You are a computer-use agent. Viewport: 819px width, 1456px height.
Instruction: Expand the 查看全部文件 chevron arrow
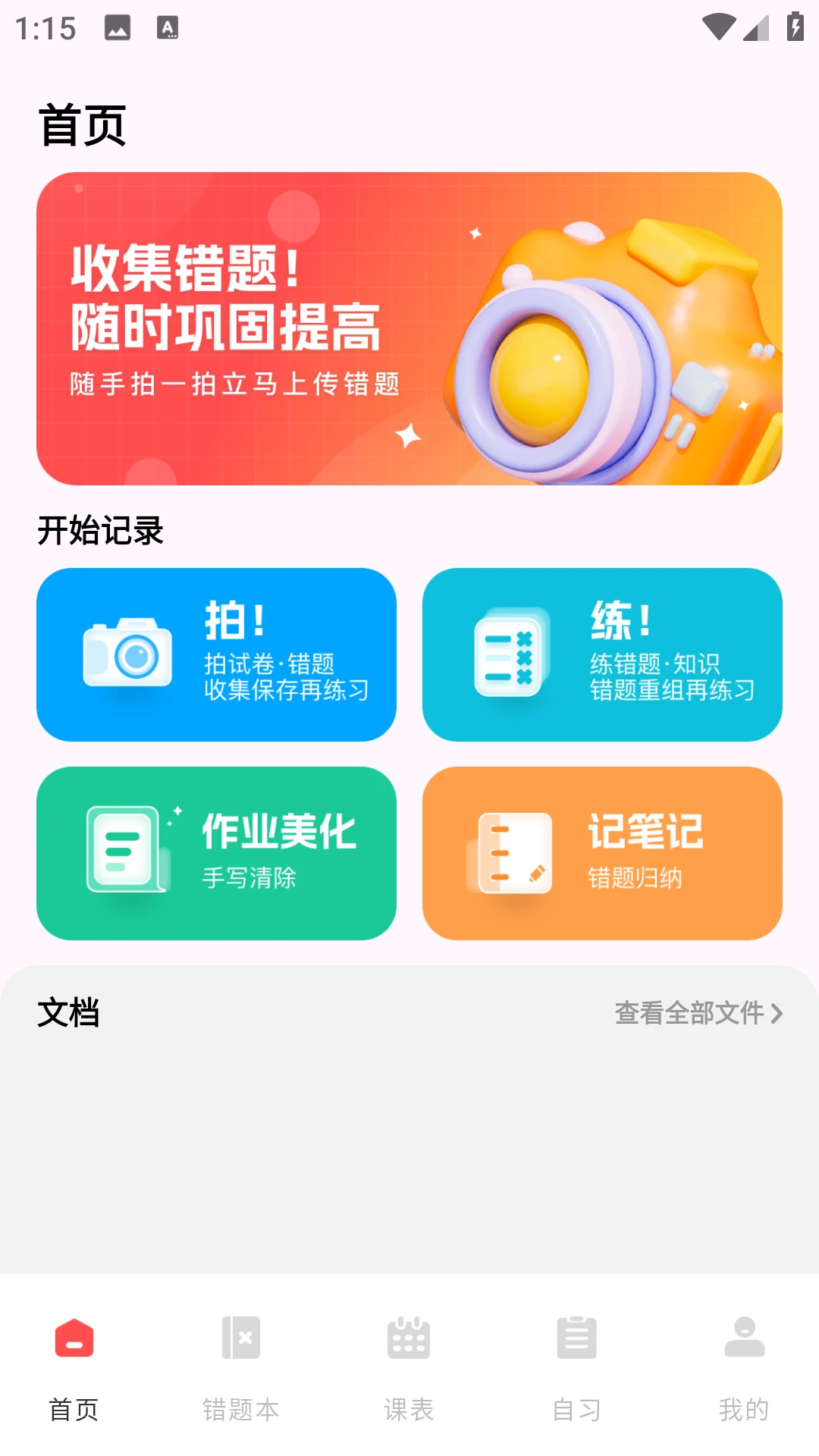click(x=778, y=1013)
